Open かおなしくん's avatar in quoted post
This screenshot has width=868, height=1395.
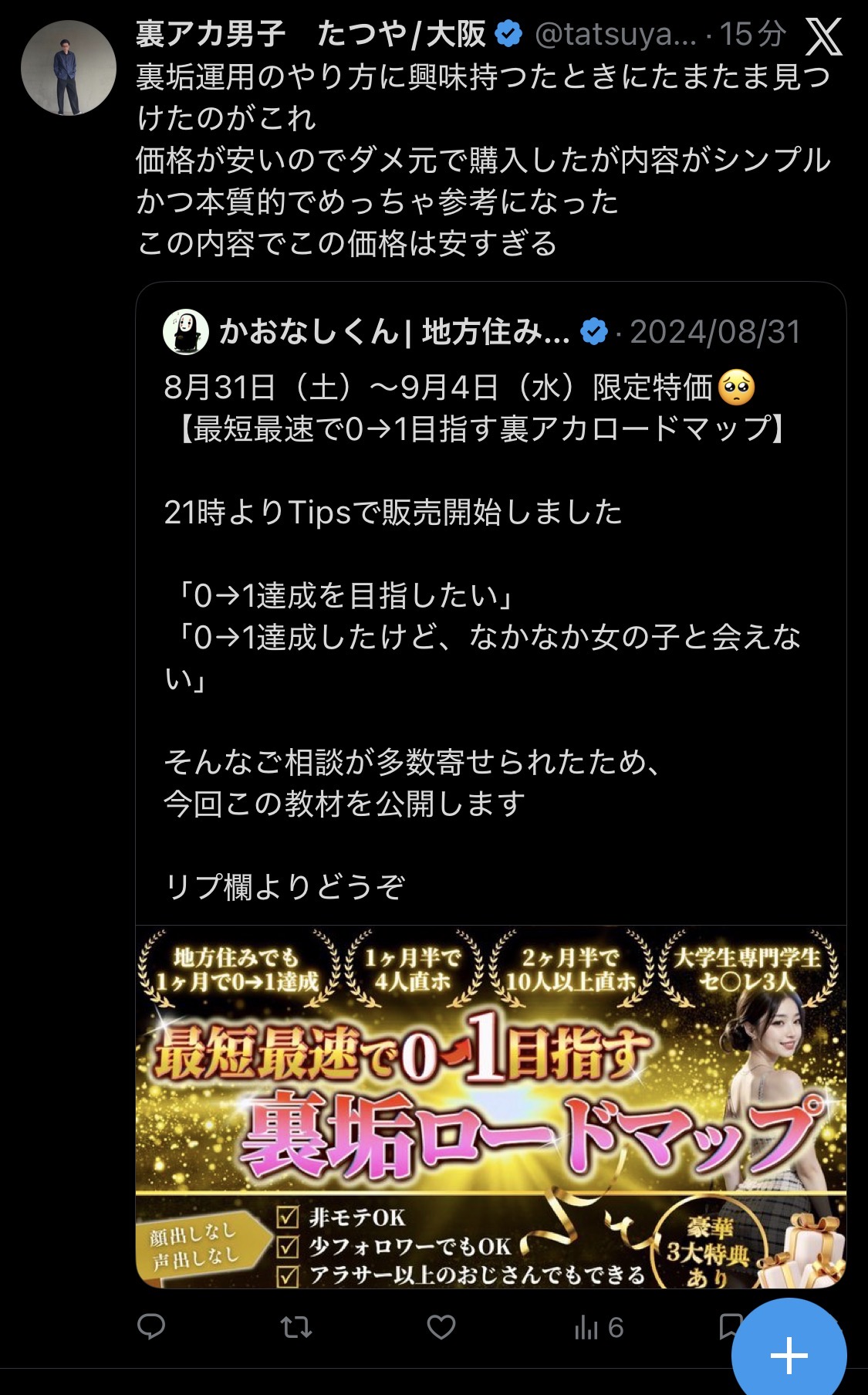point(185,332)
